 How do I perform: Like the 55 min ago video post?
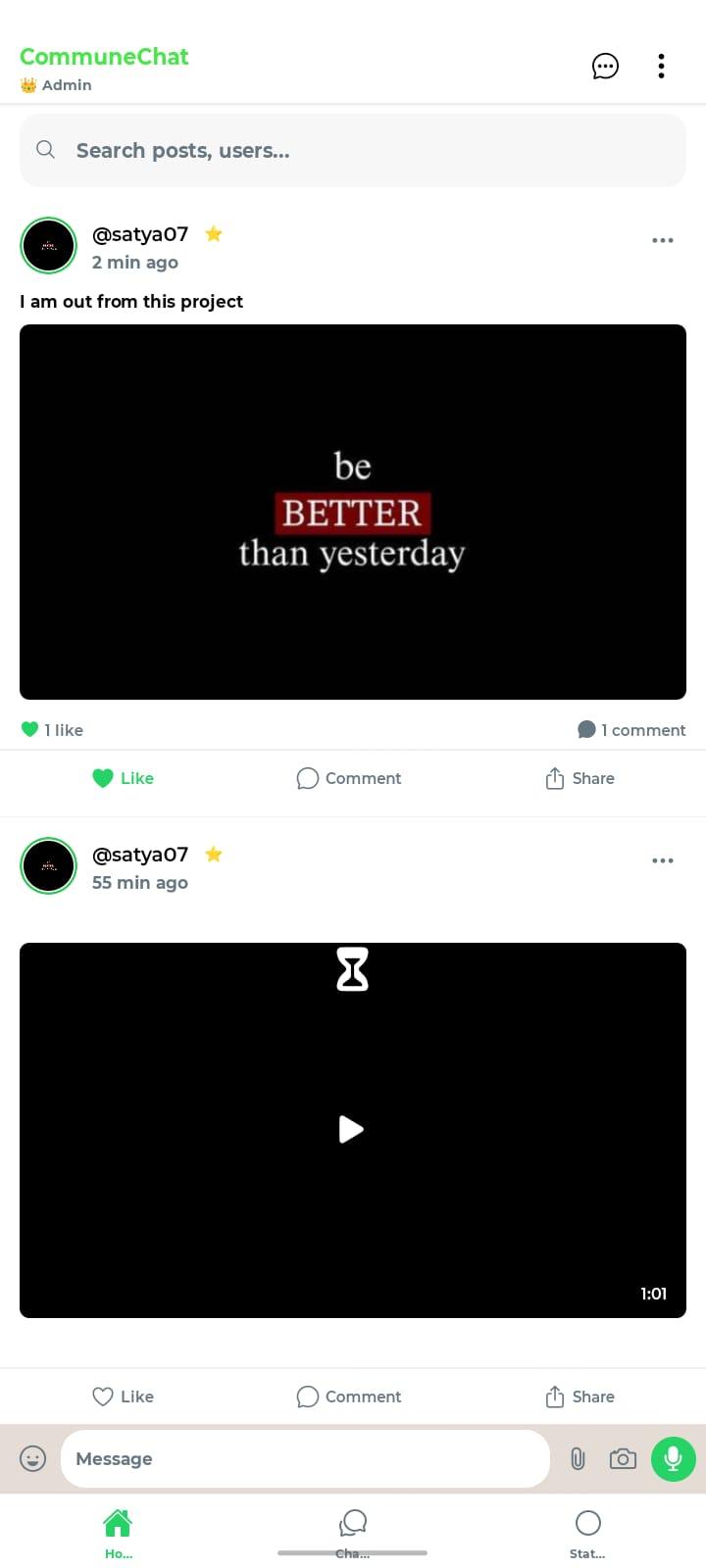[x=123, y=1396]
